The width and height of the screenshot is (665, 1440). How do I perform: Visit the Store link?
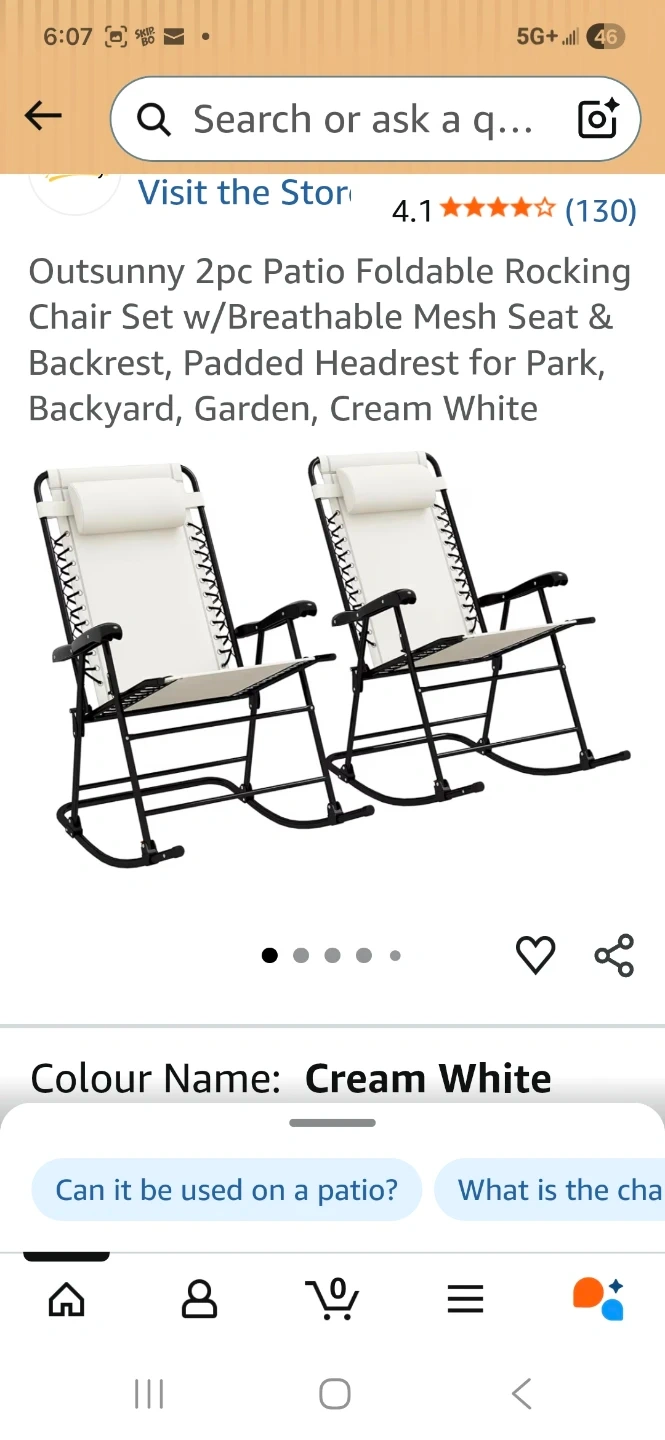pos(244,192)
